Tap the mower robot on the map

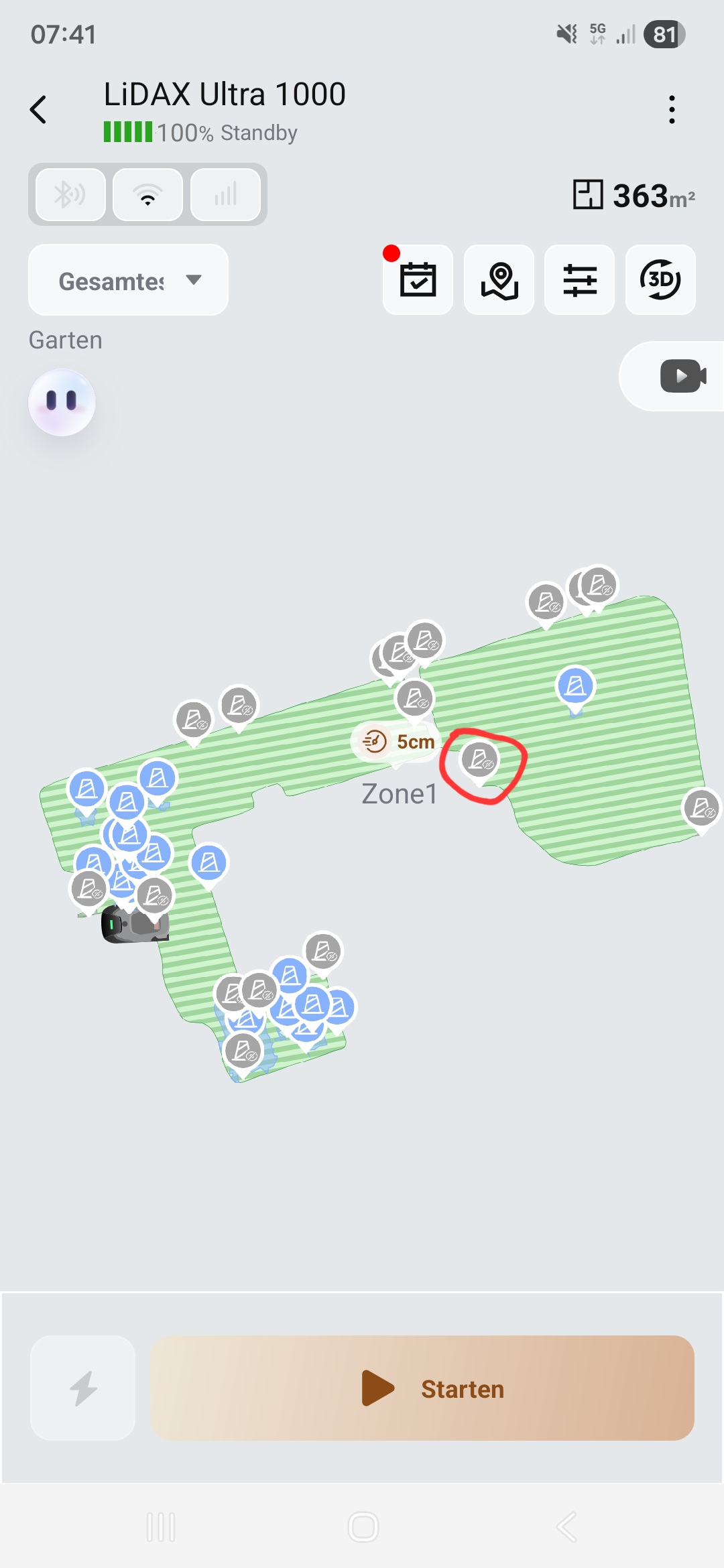point(135,925)
